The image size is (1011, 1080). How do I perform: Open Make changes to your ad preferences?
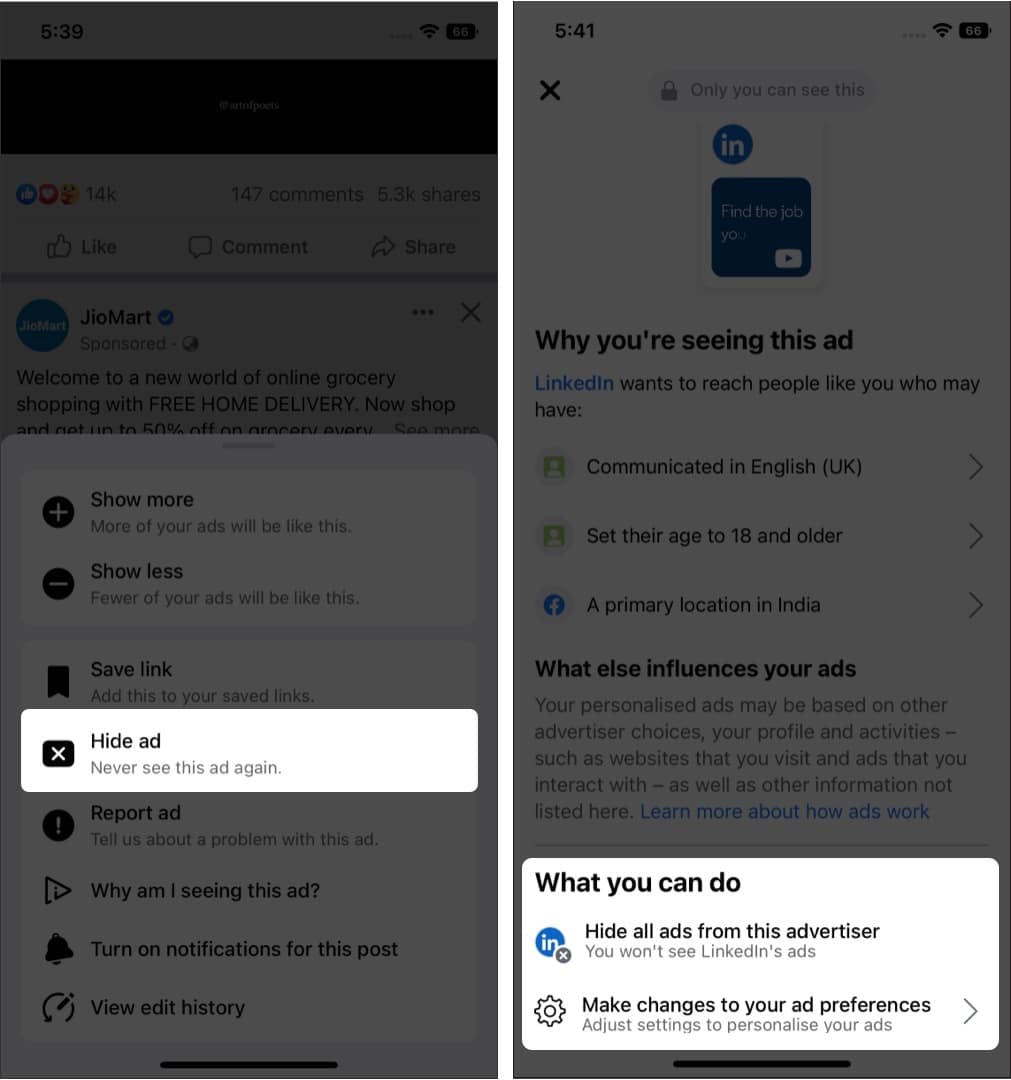click(x=758, y=1012)
